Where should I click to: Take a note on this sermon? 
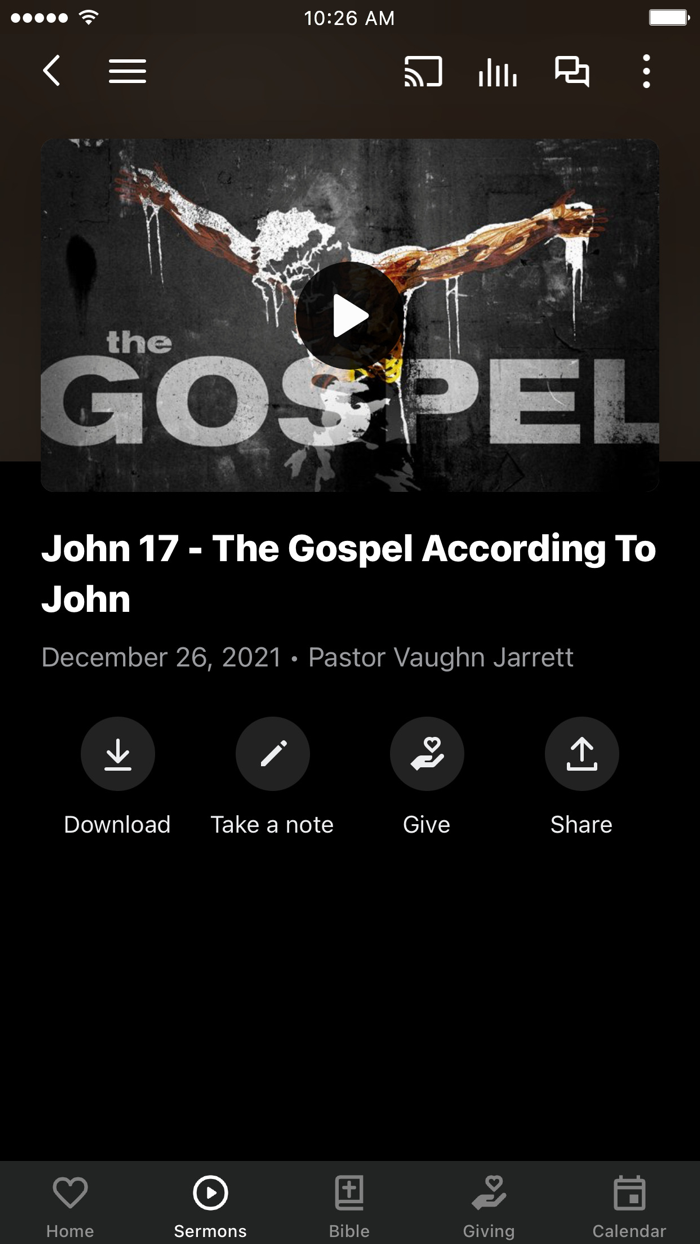pos(272,755)
